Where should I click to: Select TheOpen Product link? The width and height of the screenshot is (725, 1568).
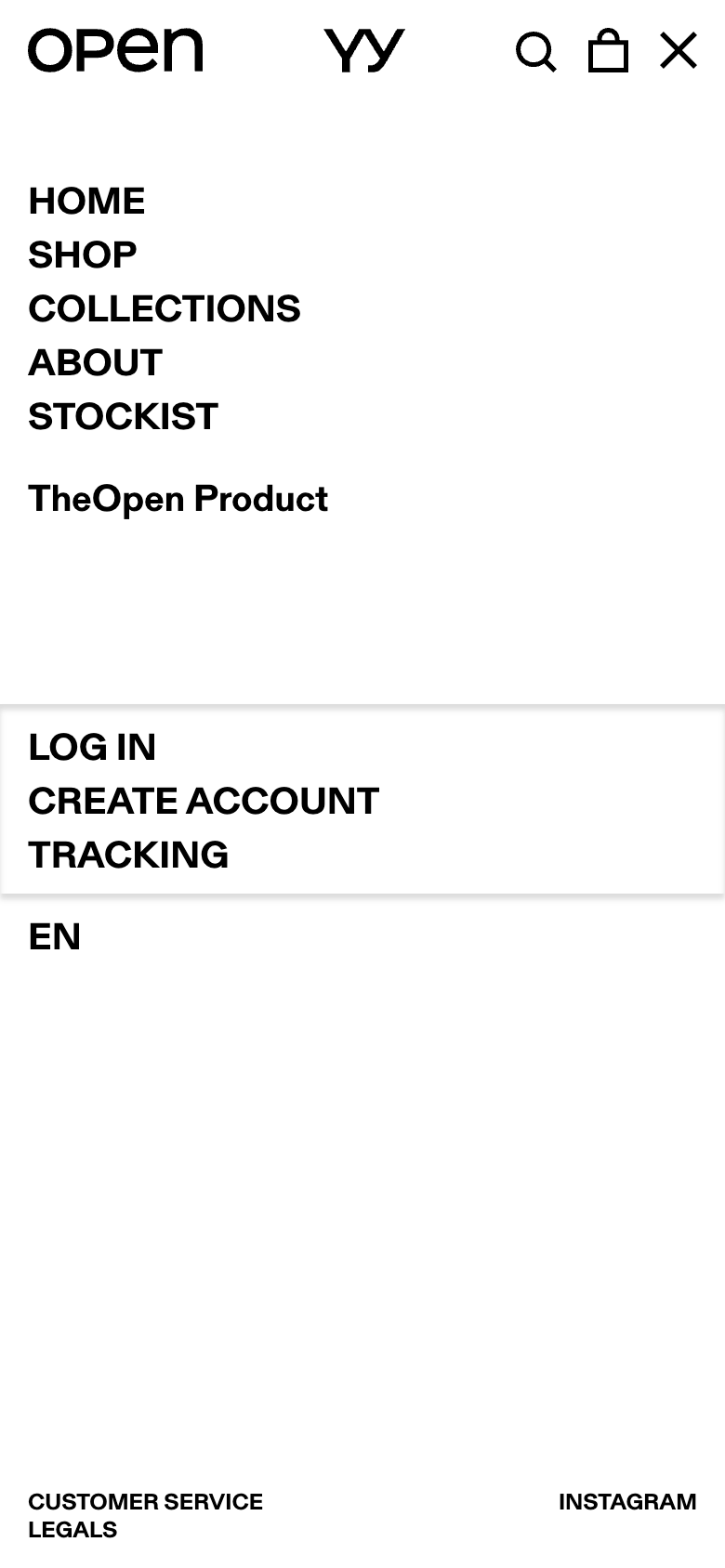[x=178, y=500]
